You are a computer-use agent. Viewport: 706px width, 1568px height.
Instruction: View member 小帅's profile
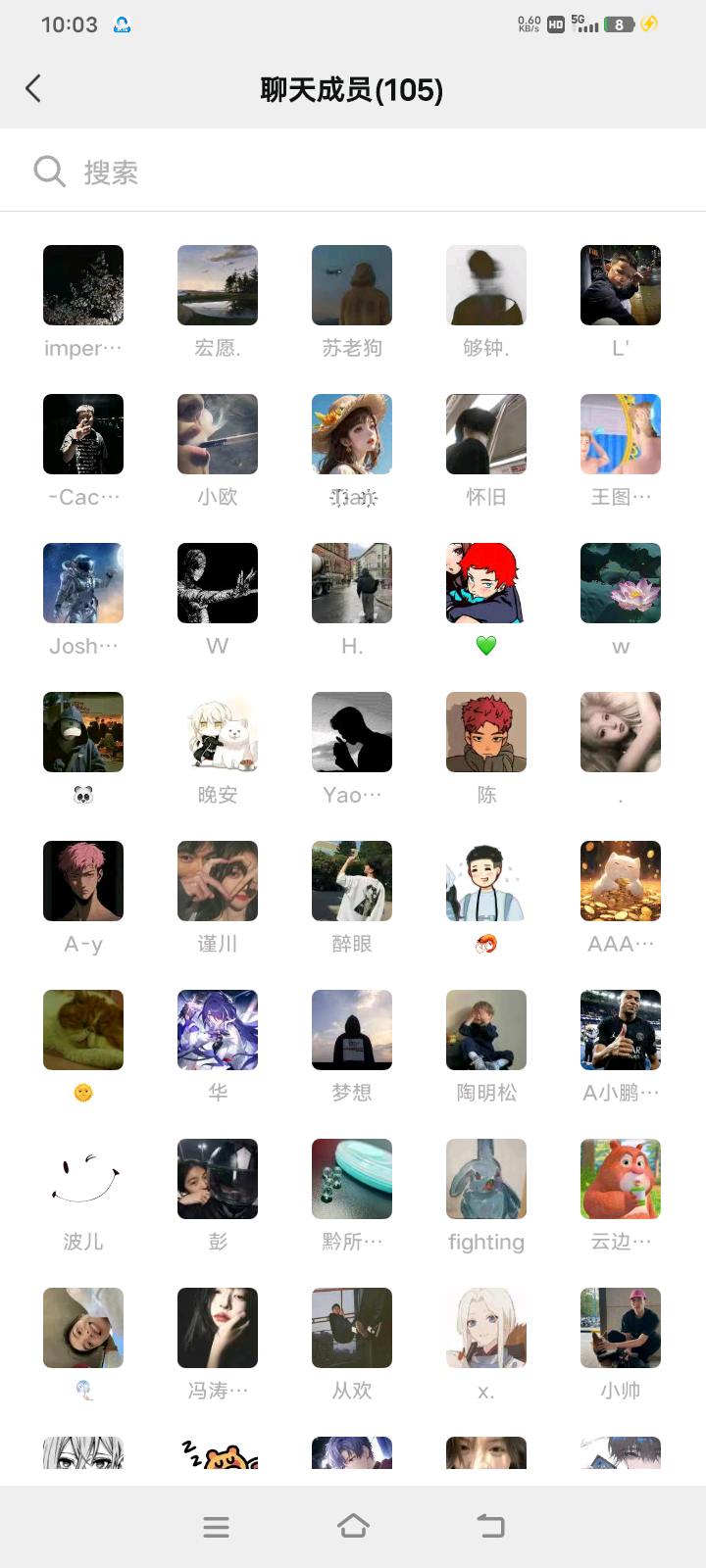[621, 1328]
